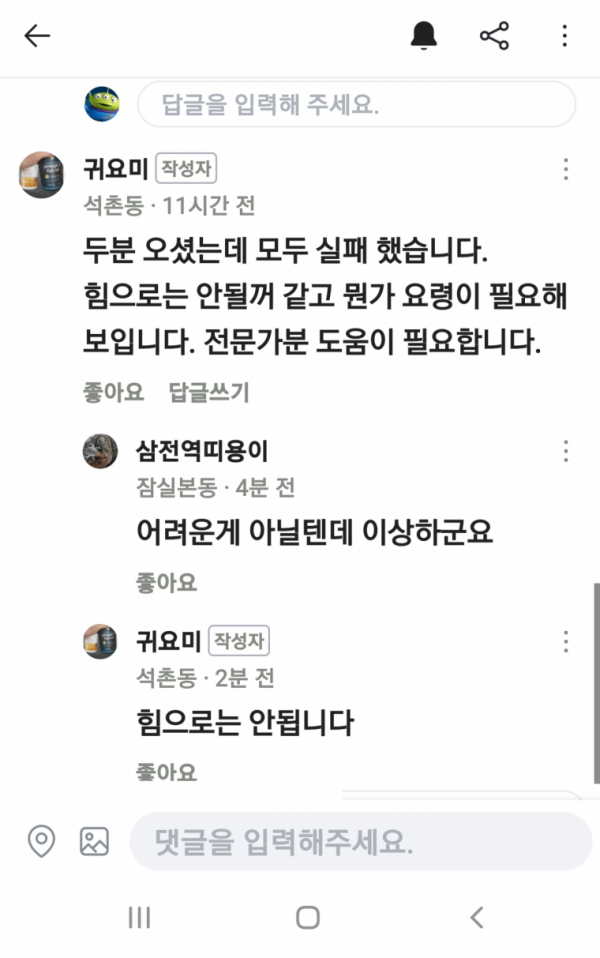The image size is (600, 958).
Task: Open options for 귀요미's 11시간 전 comment
Action: tap(566, 169)
